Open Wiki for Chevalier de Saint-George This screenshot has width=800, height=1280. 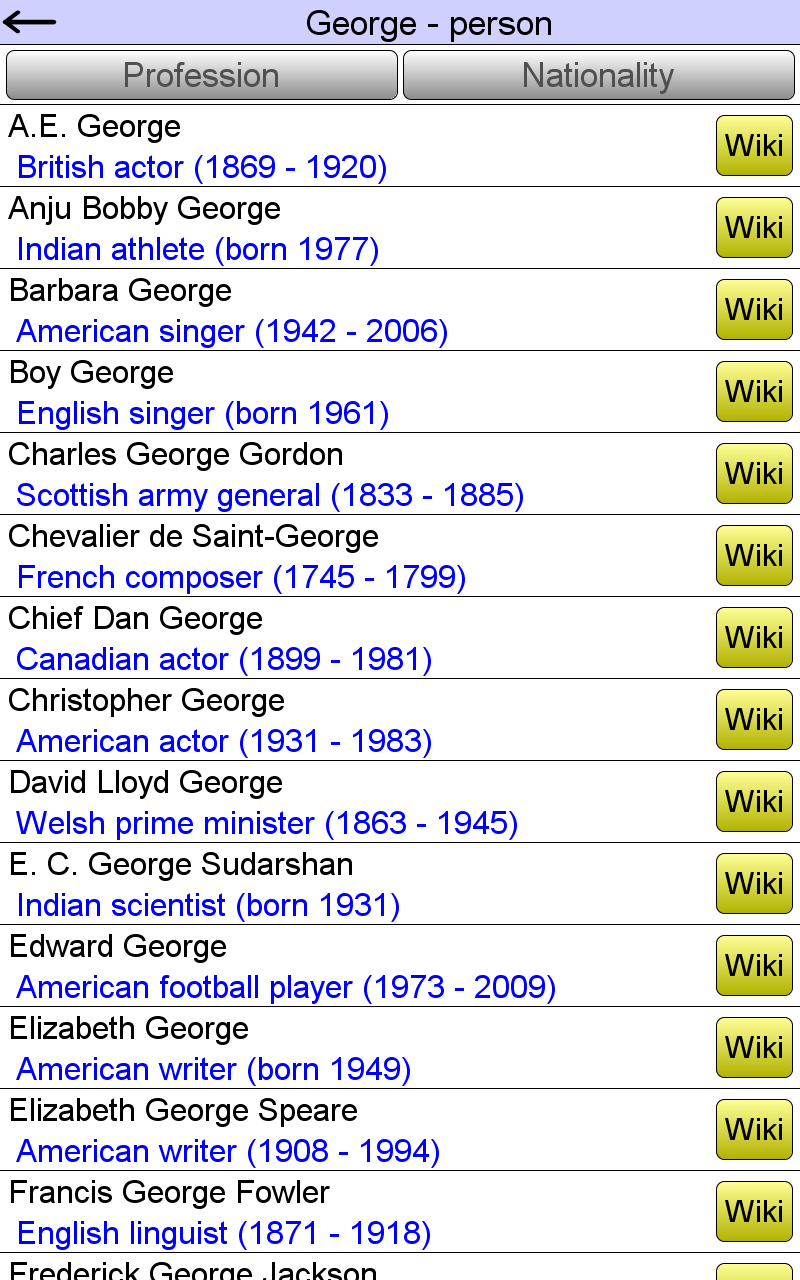[754, 556]
